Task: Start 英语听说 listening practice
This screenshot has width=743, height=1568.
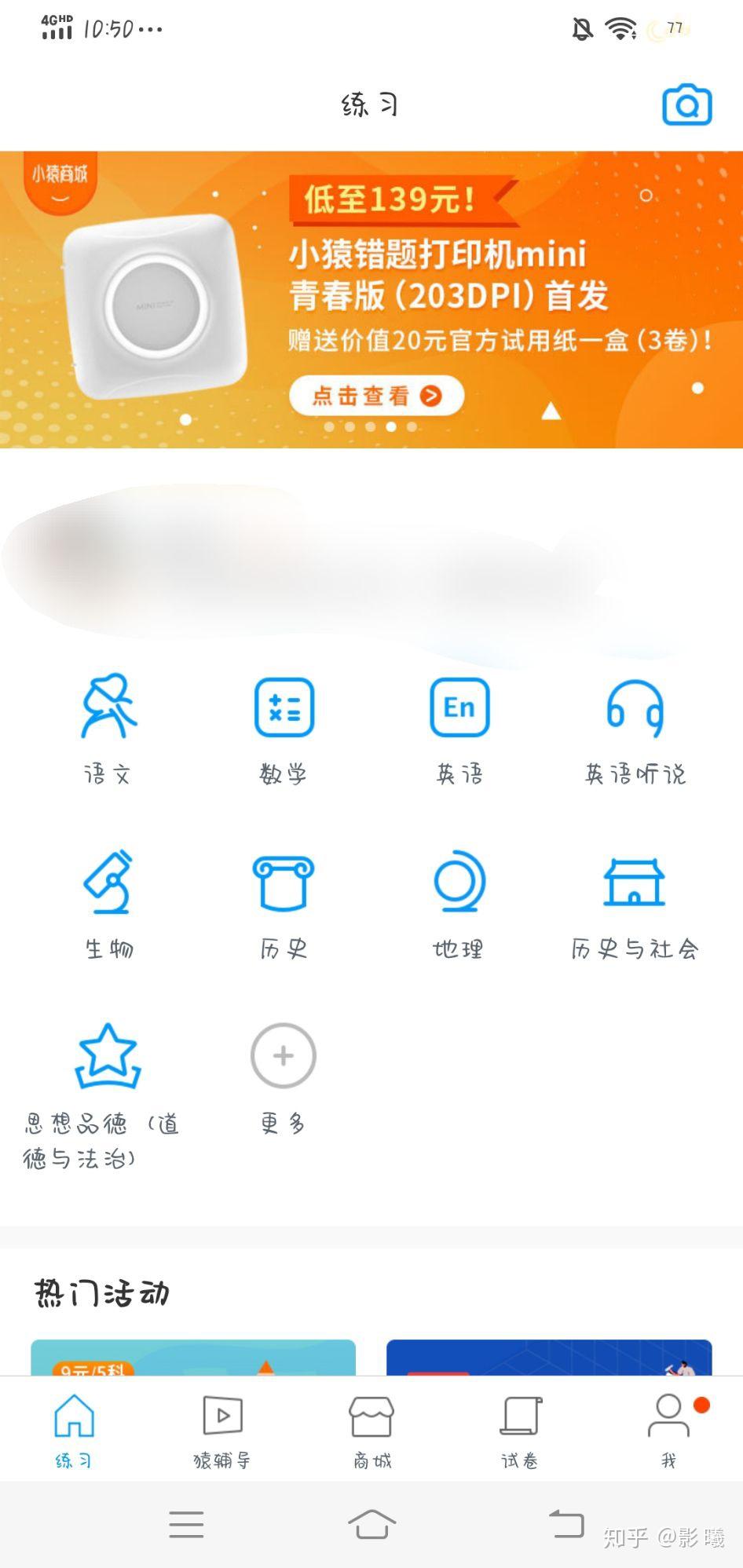Action: pos(635,727)
